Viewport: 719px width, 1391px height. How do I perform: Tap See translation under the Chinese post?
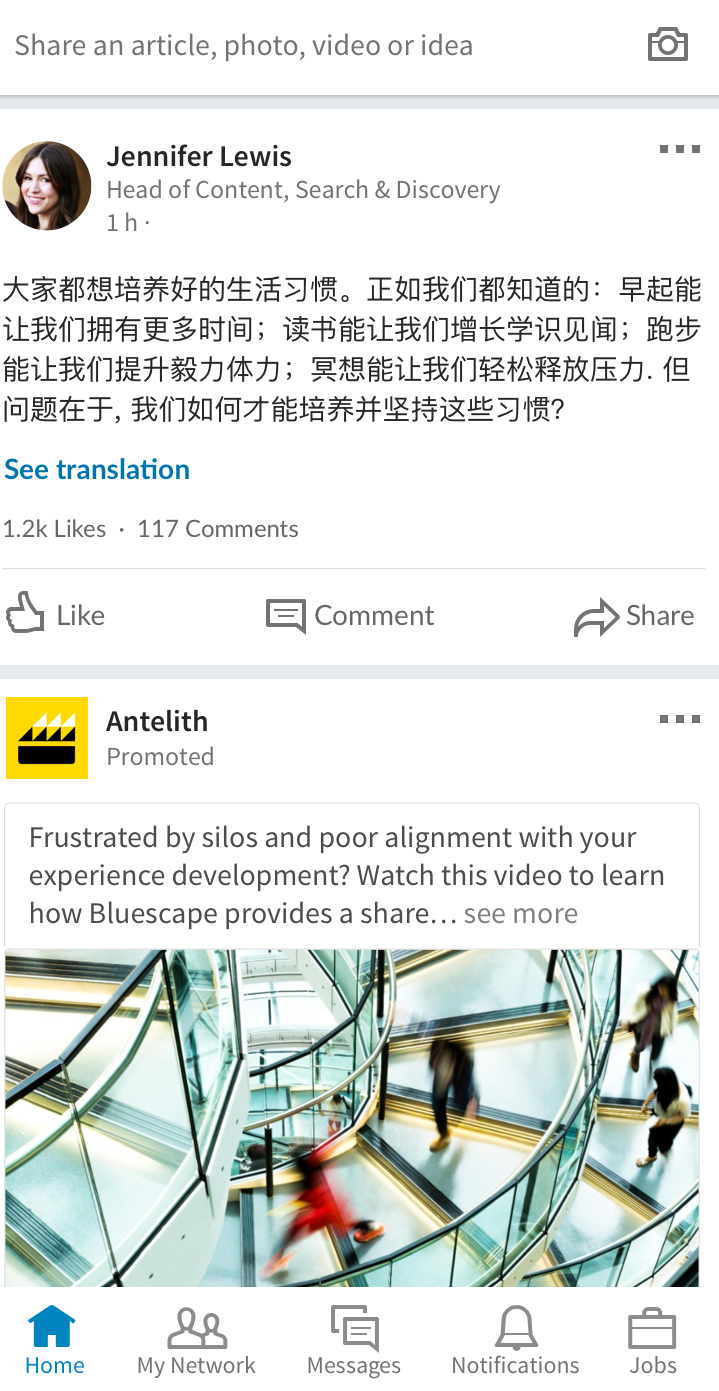[x=97, y=469]
